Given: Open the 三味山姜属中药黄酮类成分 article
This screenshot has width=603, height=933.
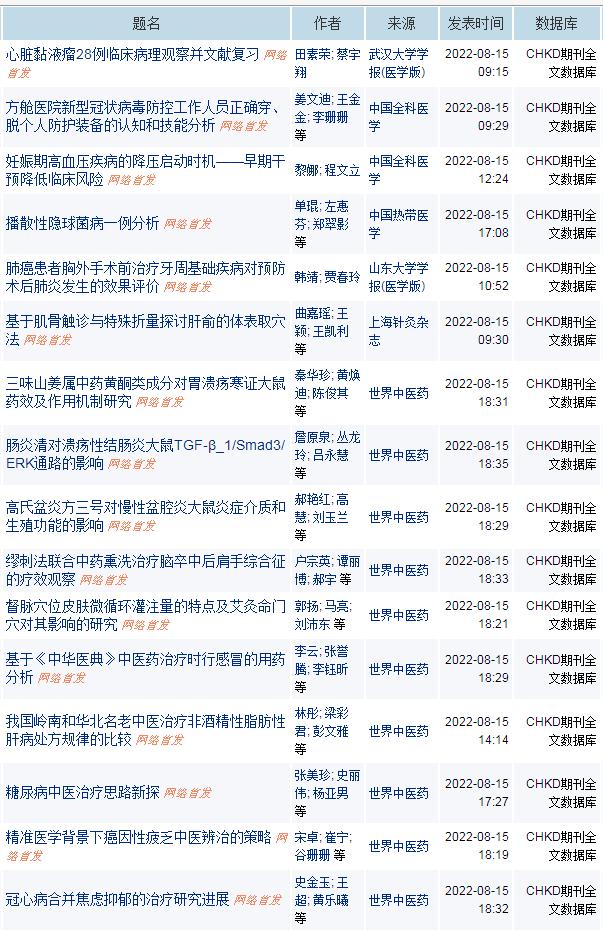Looking at the screenshot, I should [x=145, y=383].
